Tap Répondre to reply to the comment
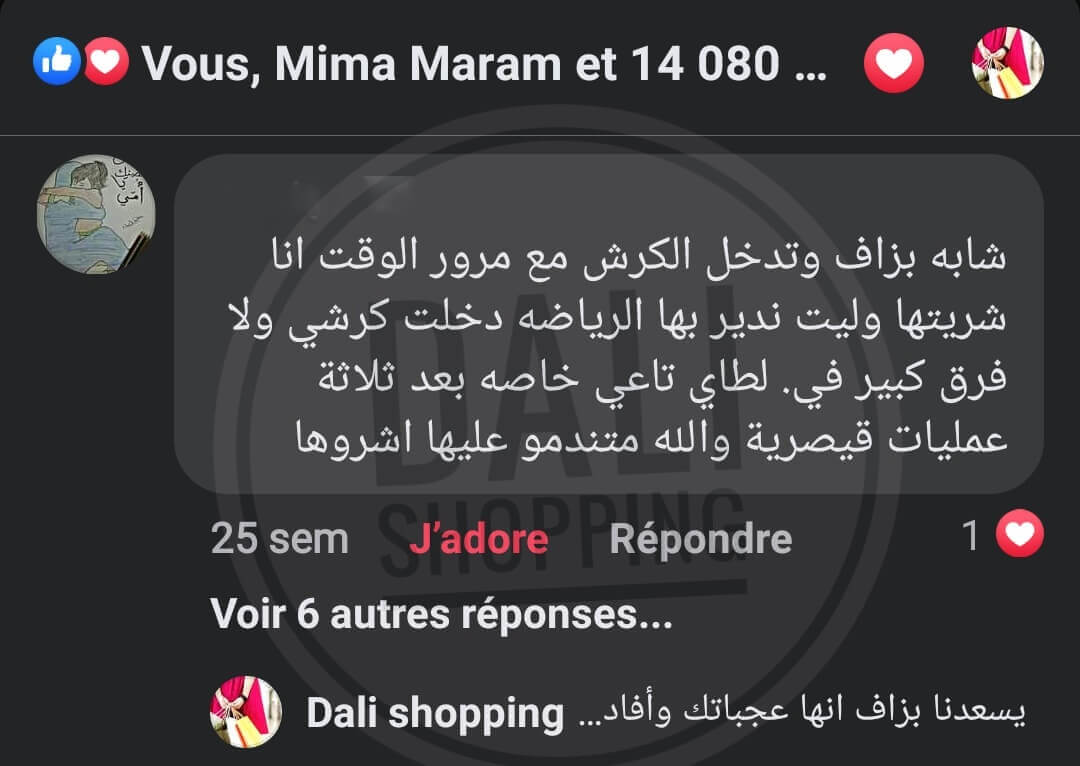This screenshot has width=1080, height=766. [700, 539]
